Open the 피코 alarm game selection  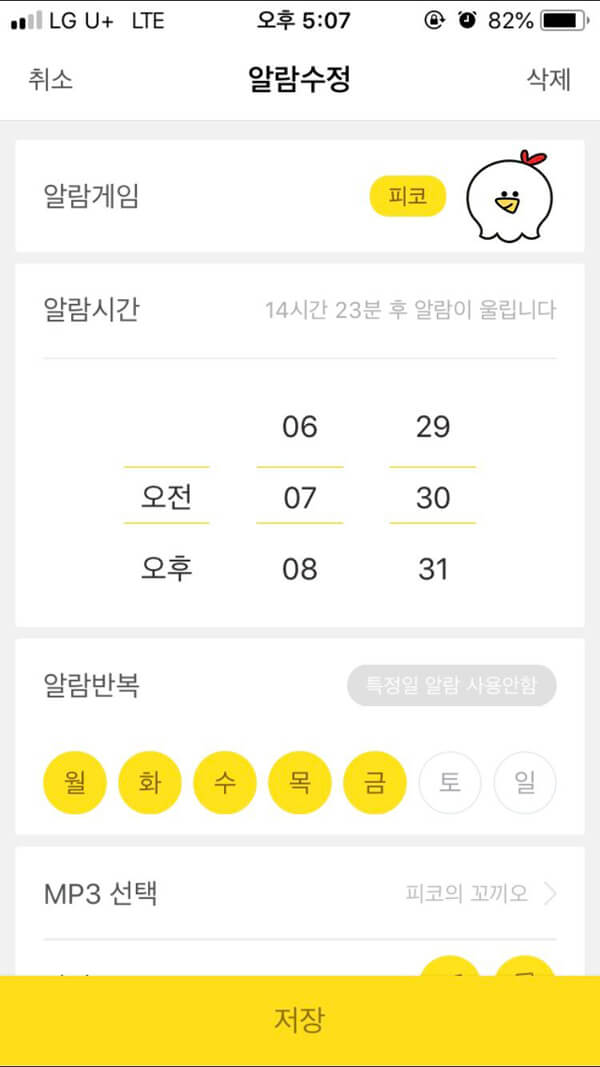click(407, 196)
